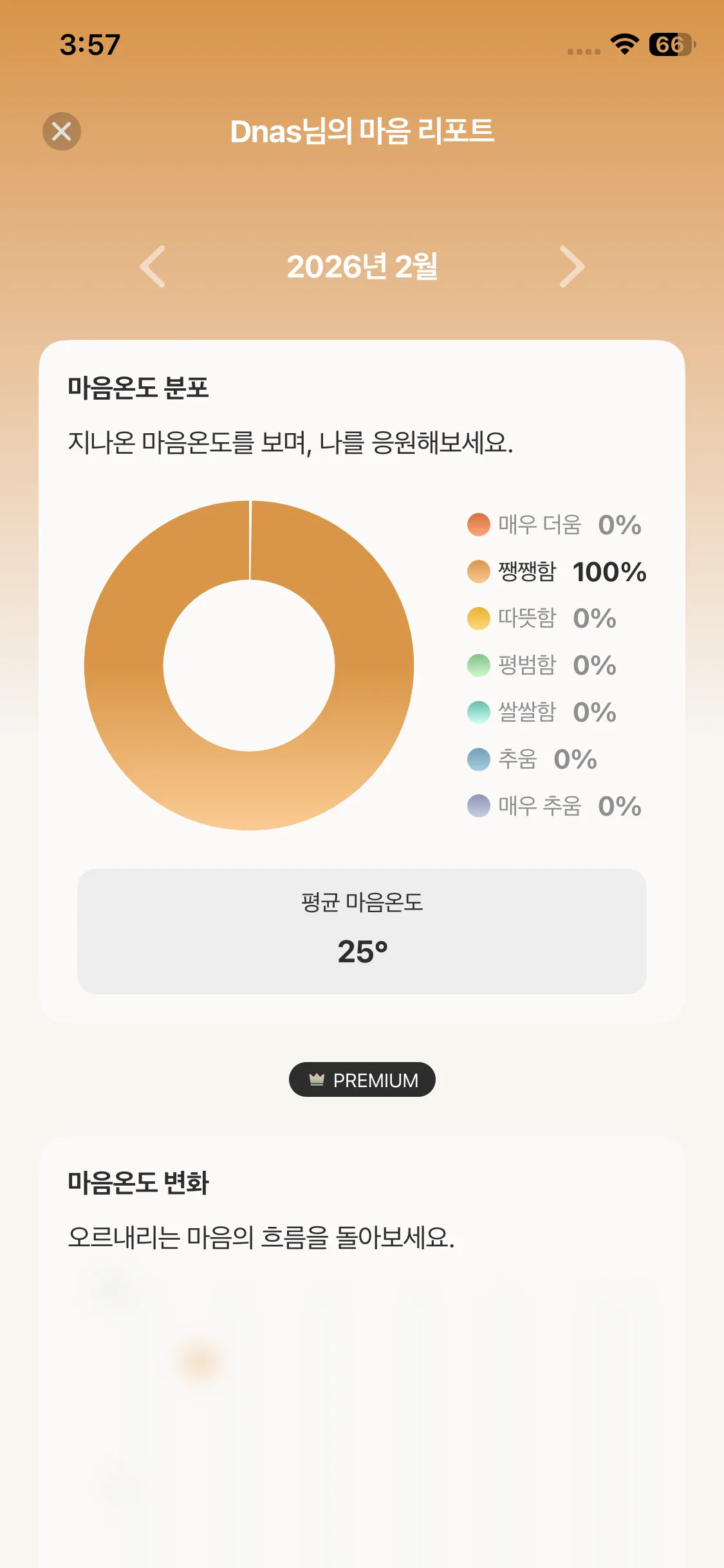Click the 매우 더움 legend color dot
This screenshot has width=724, height=1568.
pyautogui.click(x=479, y=525)
